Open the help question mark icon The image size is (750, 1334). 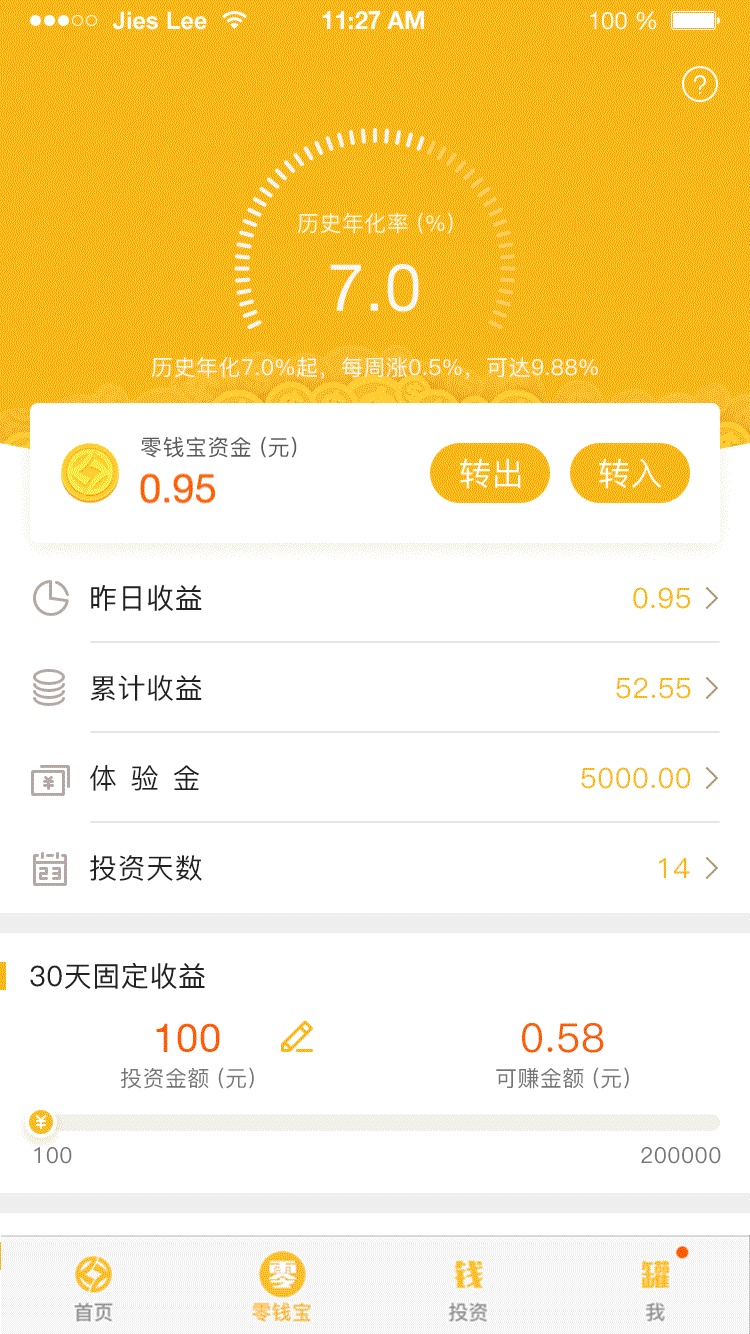(699, 85)
